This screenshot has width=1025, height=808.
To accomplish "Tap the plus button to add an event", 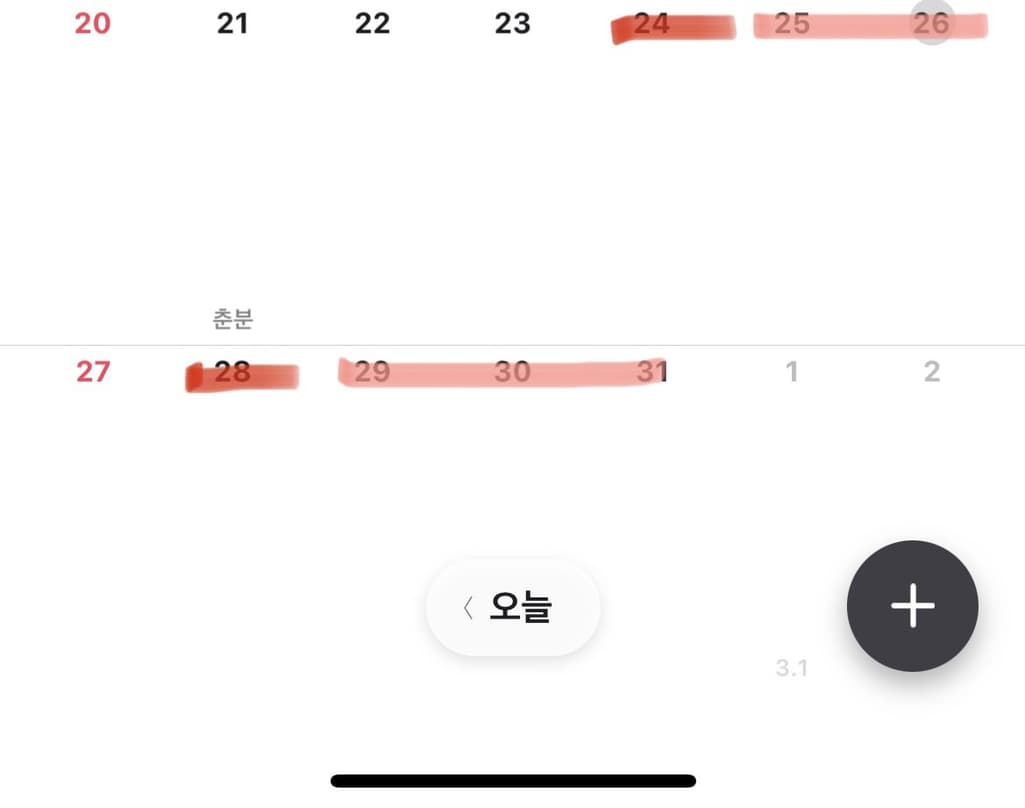I will pos(912,606).
